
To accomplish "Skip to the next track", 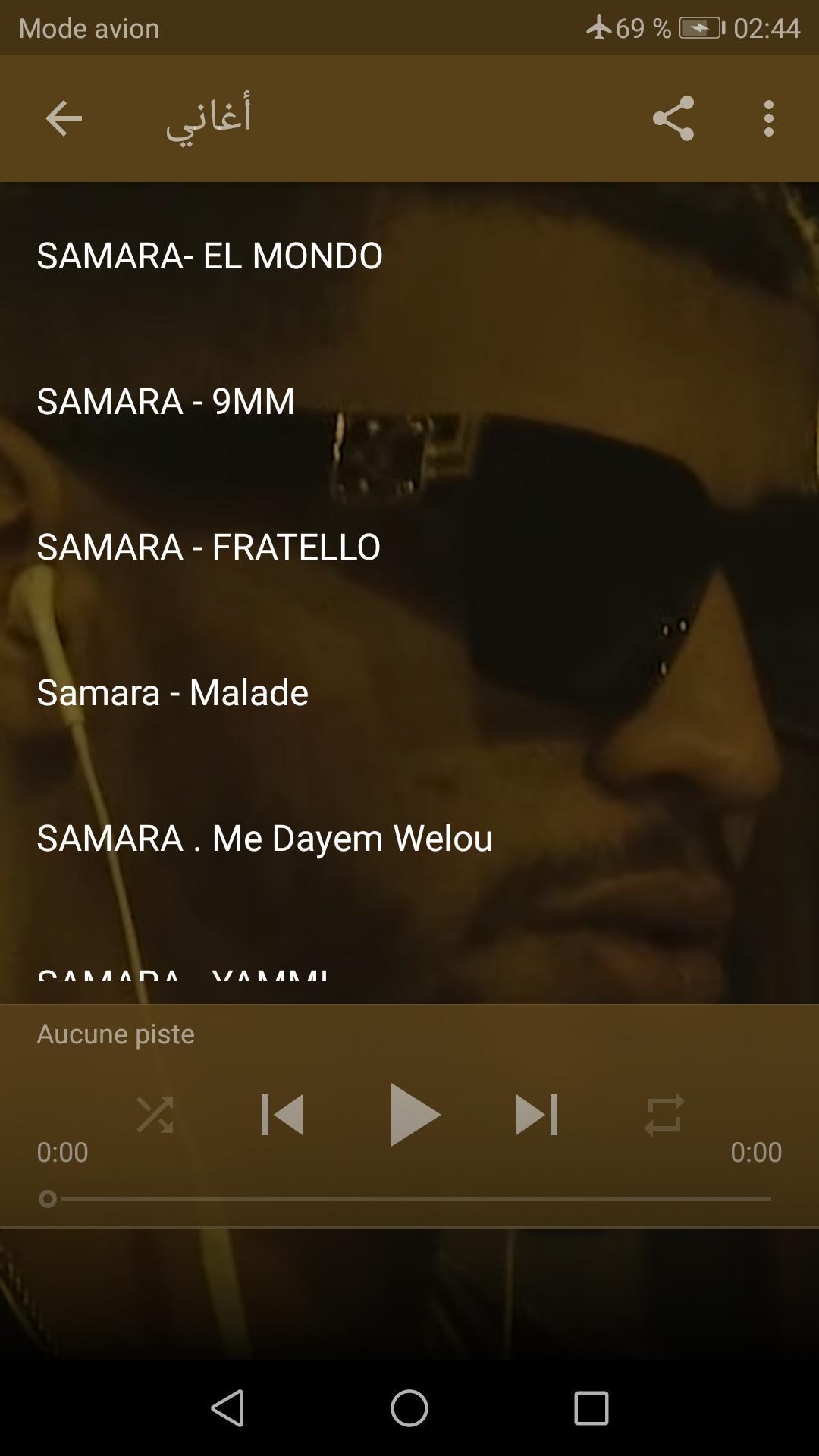I will click(536, 1115).
